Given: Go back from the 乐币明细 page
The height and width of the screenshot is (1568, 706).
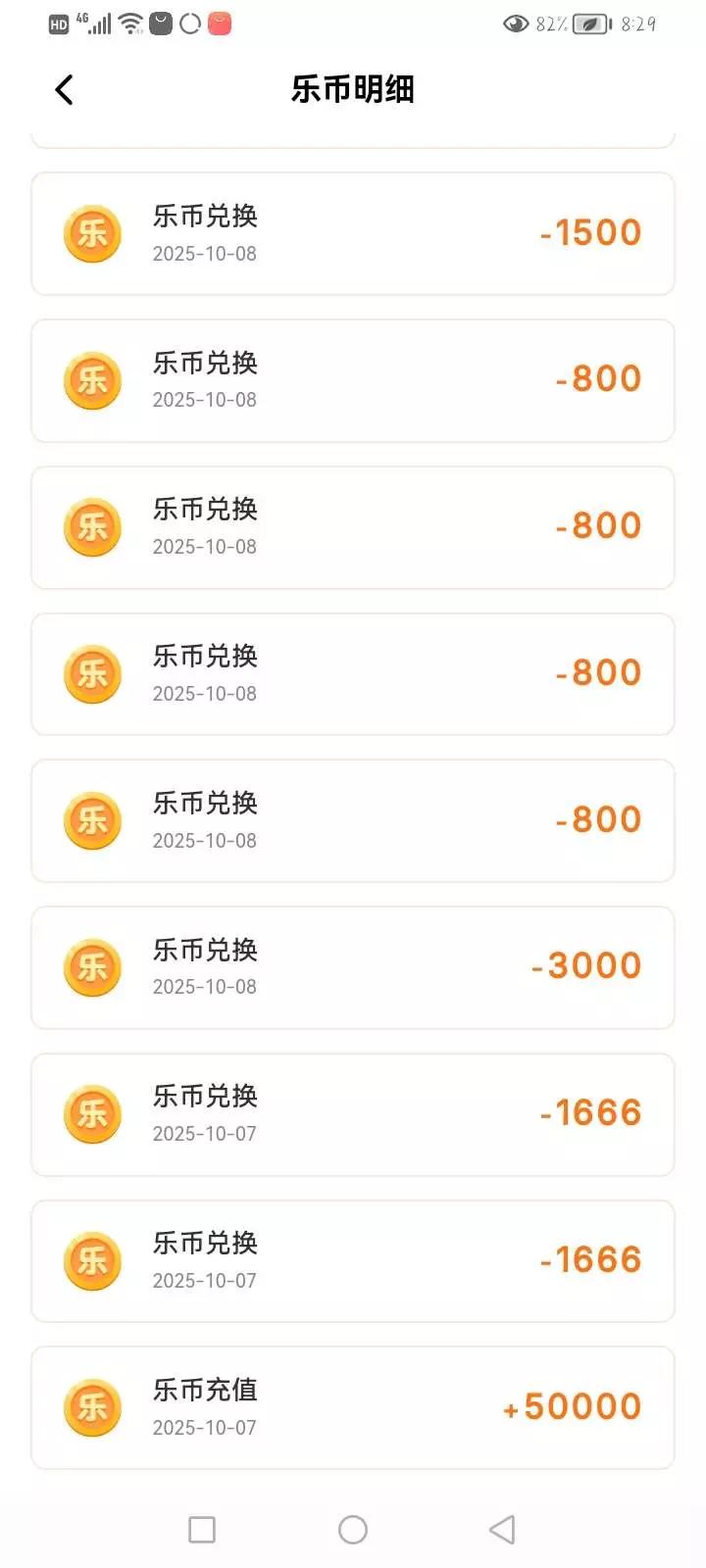Looking at the screenshot, I should tap(65, 90).
